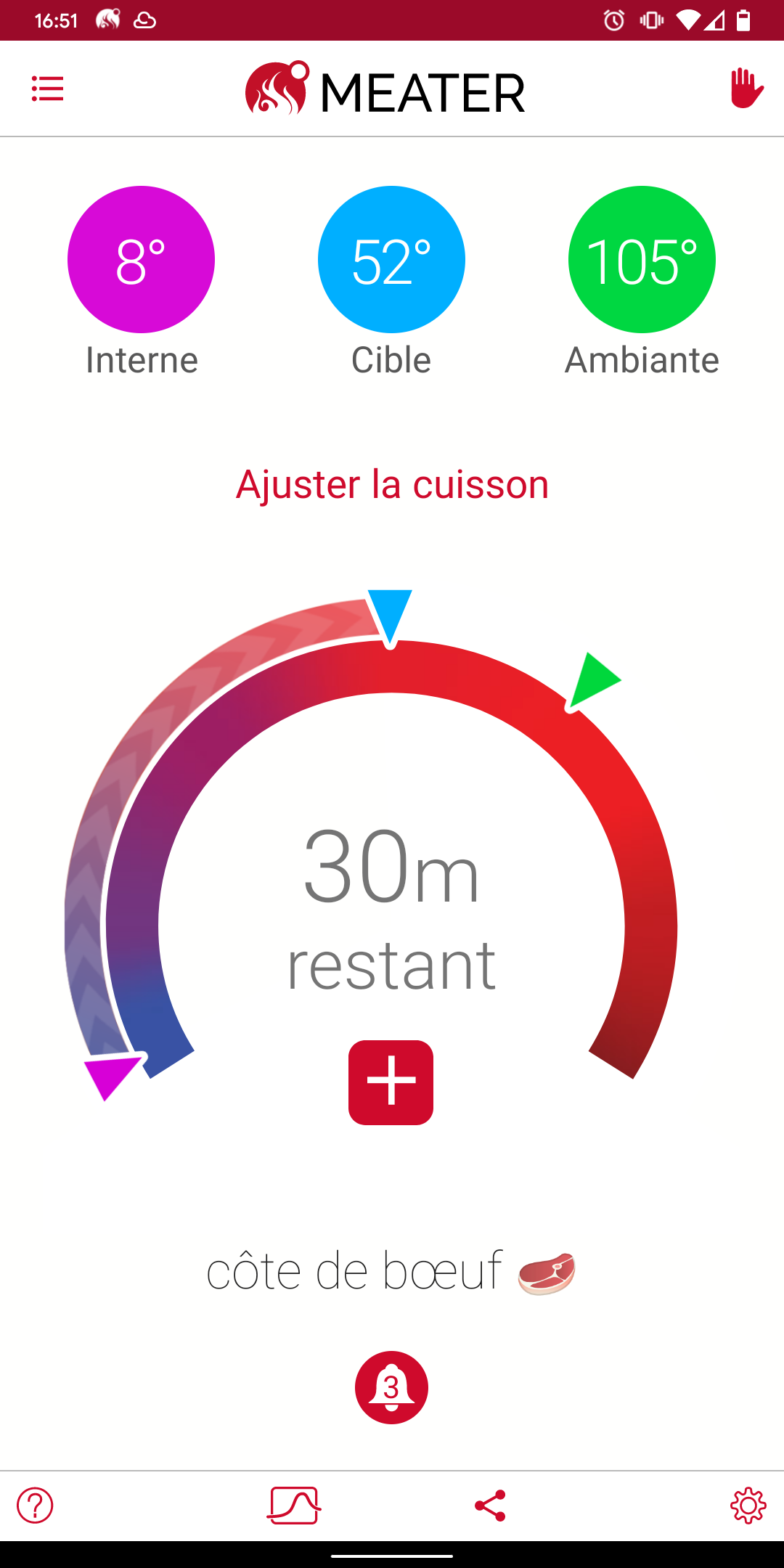Viewport: 784px width, 1568px height.
Task: Open the alerts bell showing 3
Action: [391, 1387]
